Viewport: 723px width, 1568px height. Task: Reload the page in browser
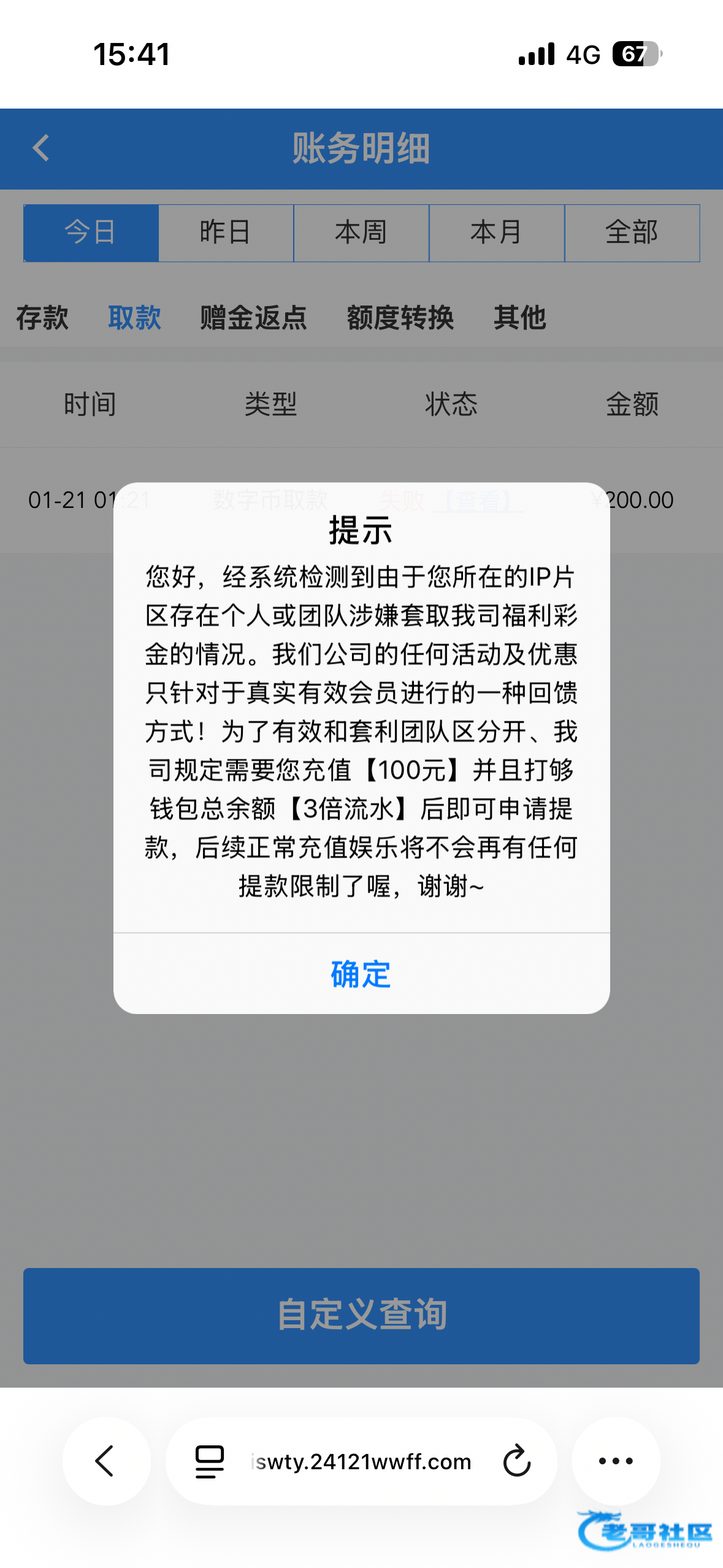[517, 1461]
